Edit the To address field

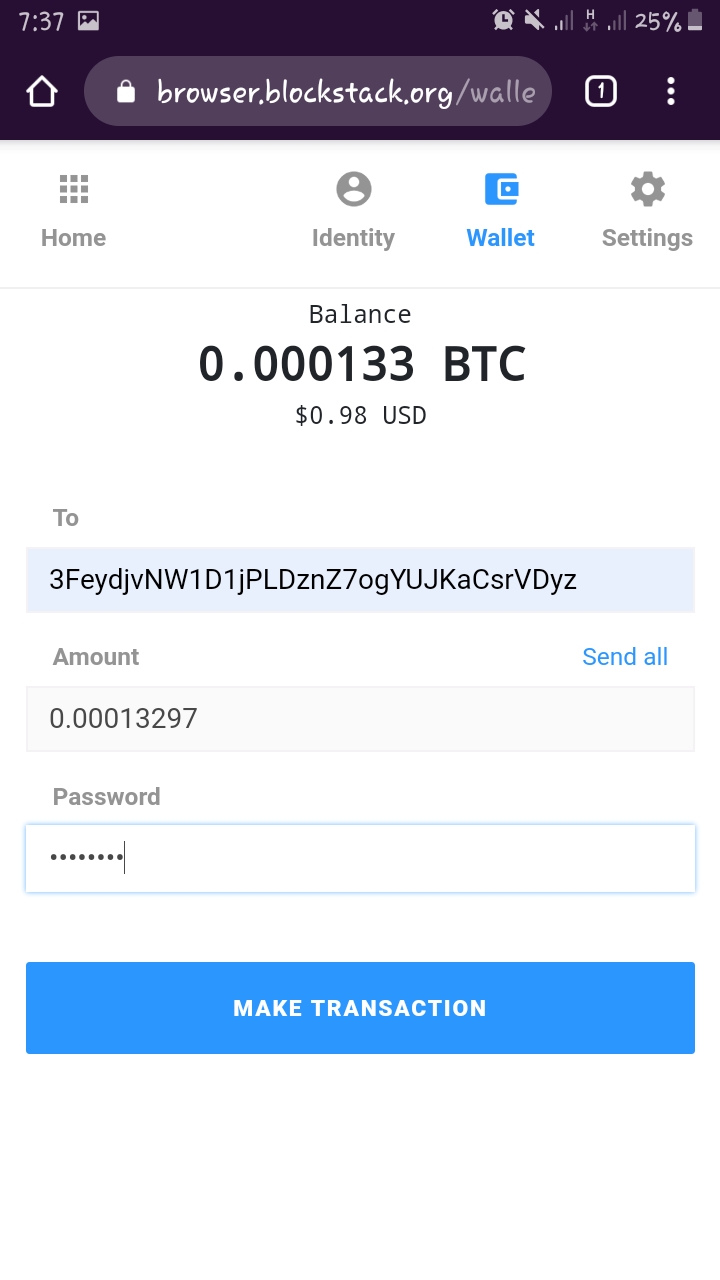click(360, 580)
